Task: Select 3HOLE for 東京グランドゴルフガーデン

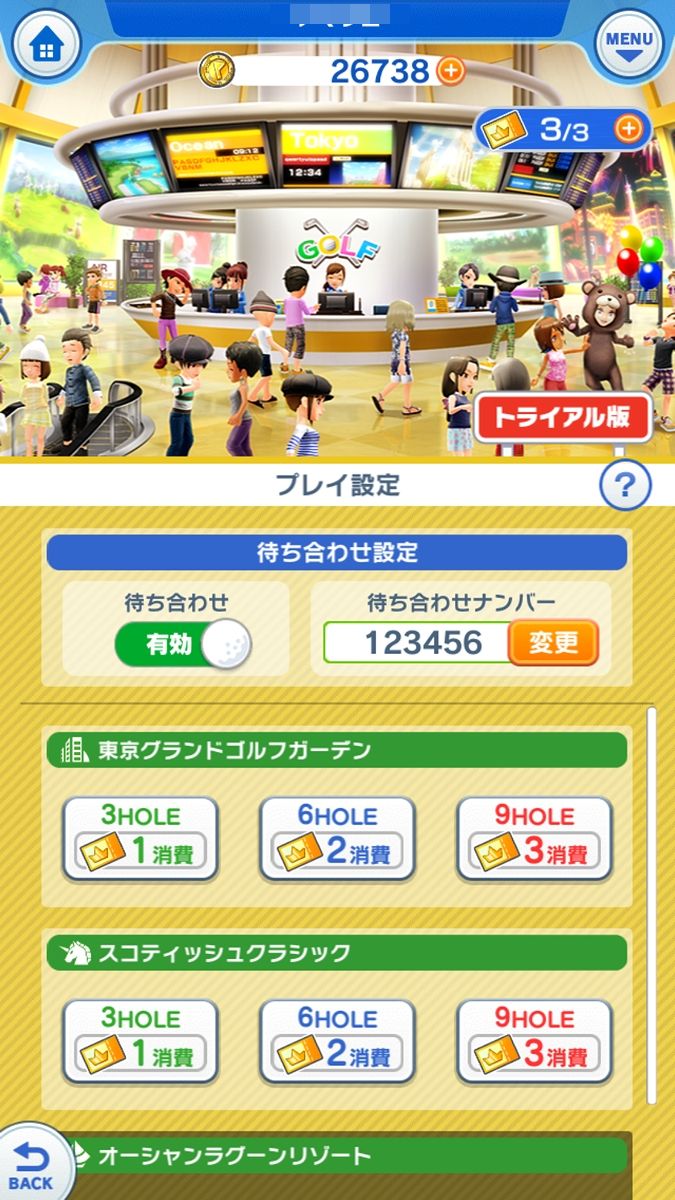Action: (x=140, y=839)
